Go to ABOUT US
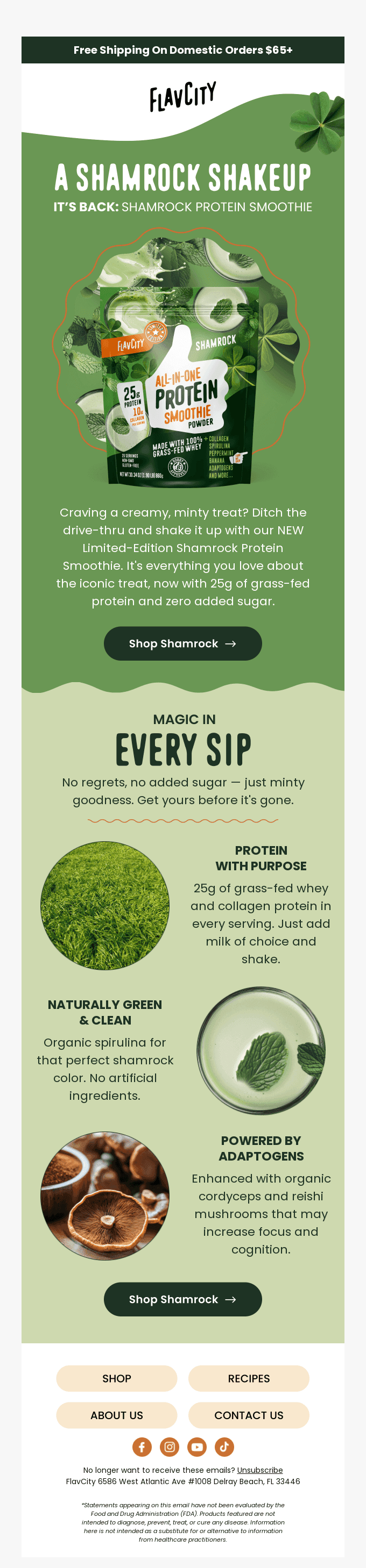Image resolution: width=366 pixels, height=1568 pixels. click(117, 1415)
